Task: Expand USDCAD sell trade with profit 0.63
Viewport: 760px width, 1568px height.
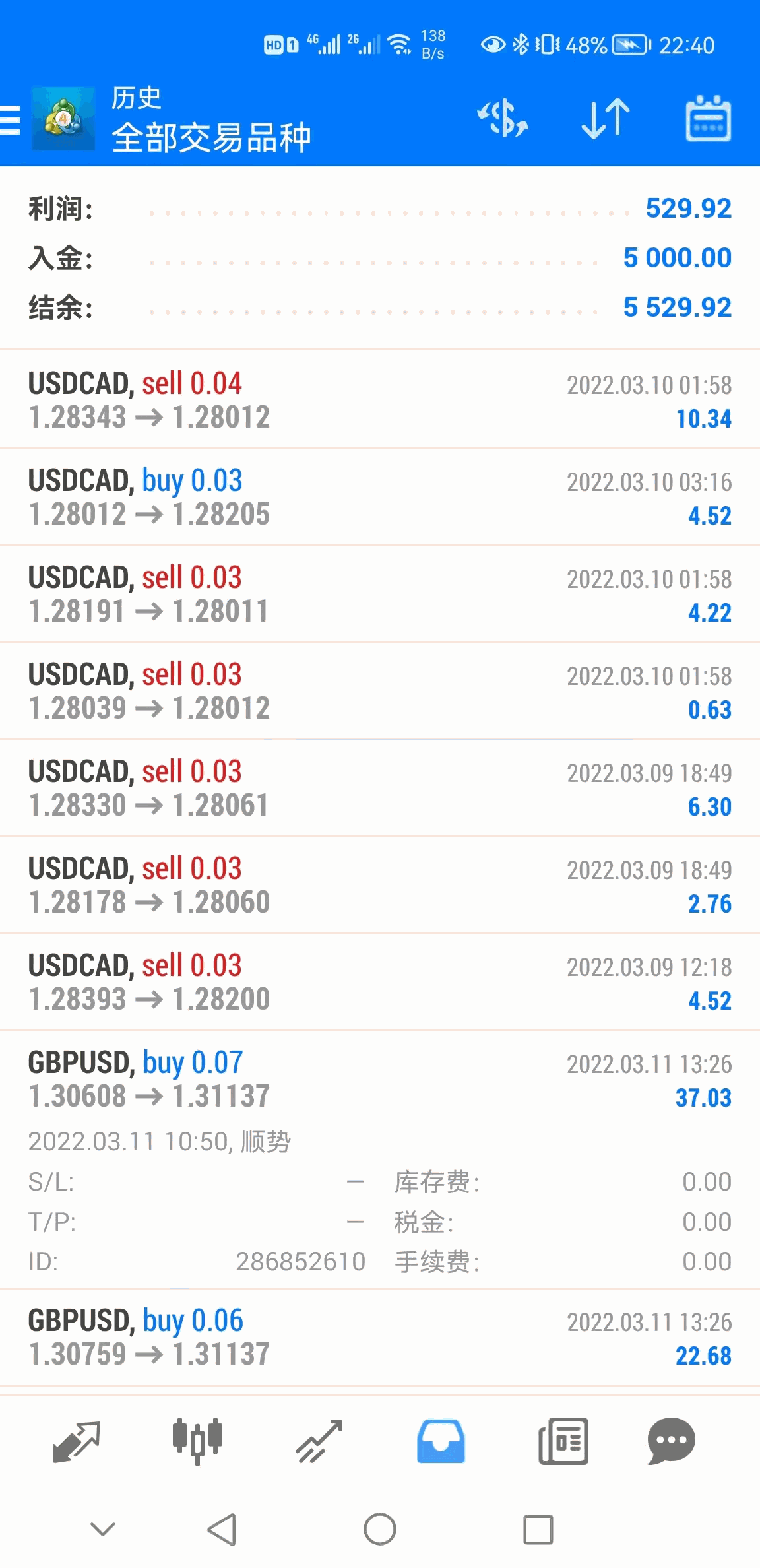Action: 380,691
